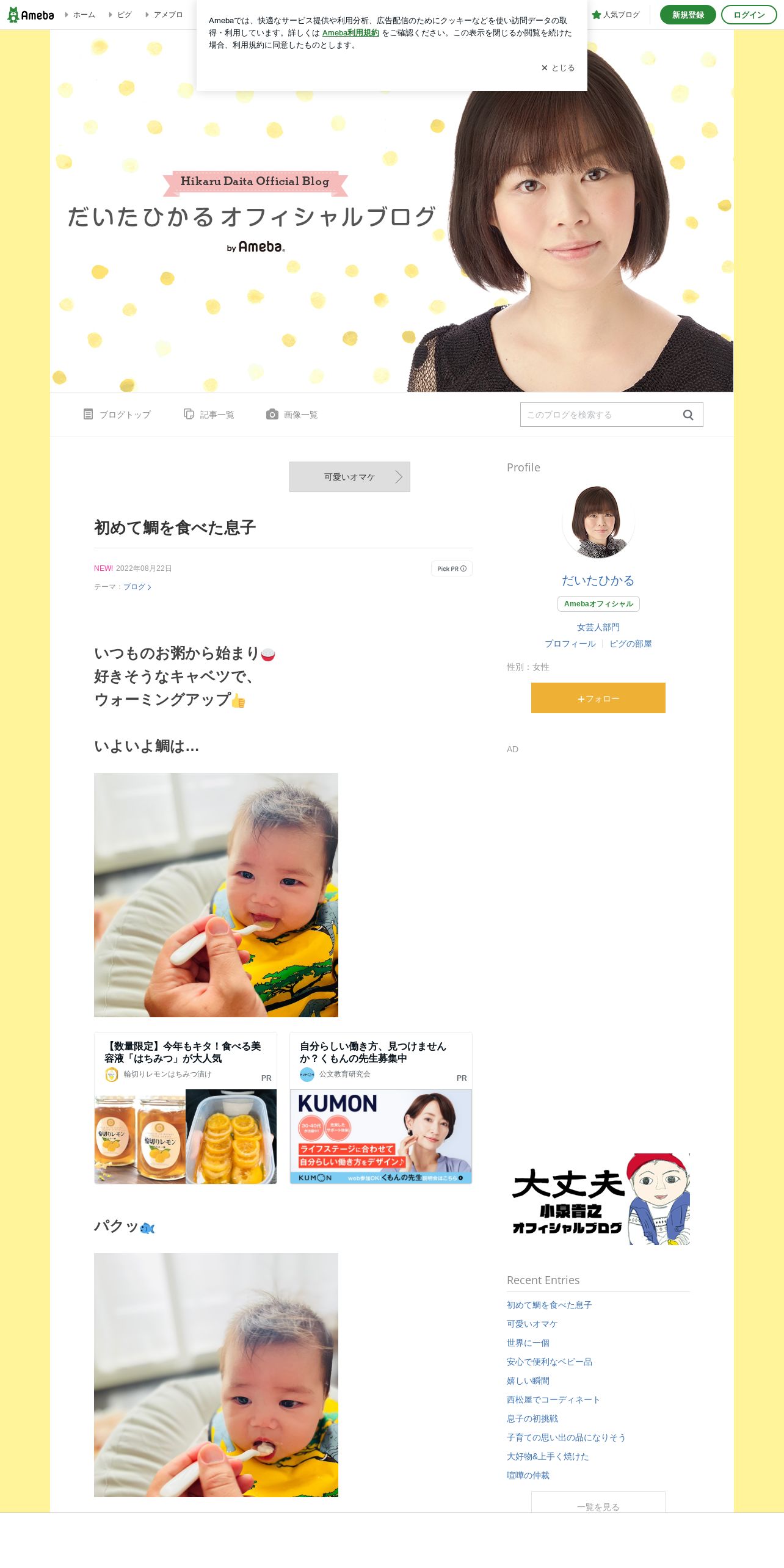
Task: Go to the next article 可愛いオマケ
Action: [x=350, y=477]
